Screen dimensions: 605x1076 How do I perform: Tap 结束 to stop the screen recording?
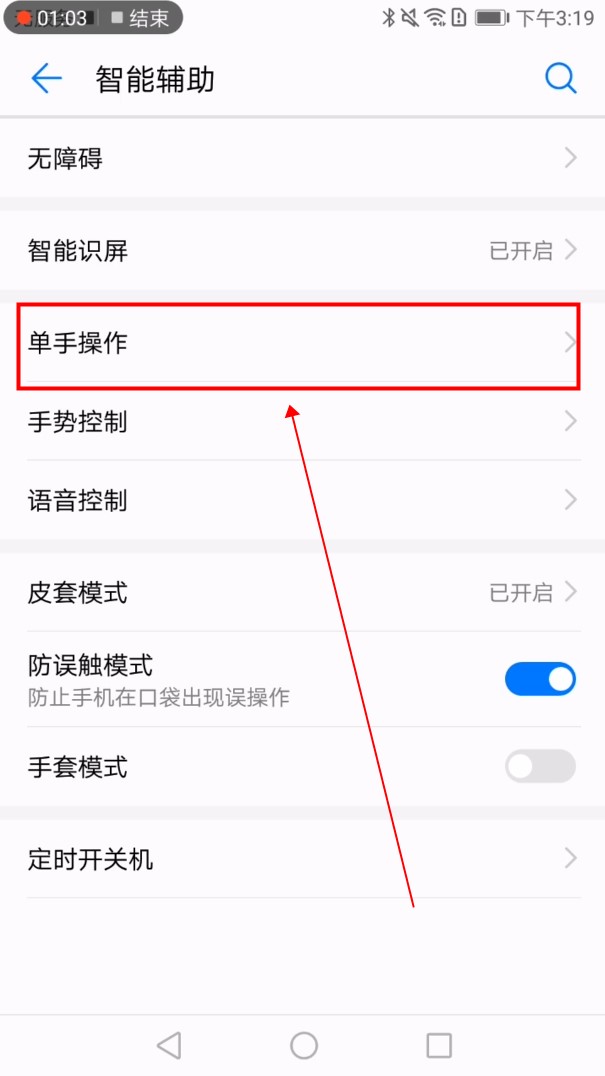(x=140, y=18)
